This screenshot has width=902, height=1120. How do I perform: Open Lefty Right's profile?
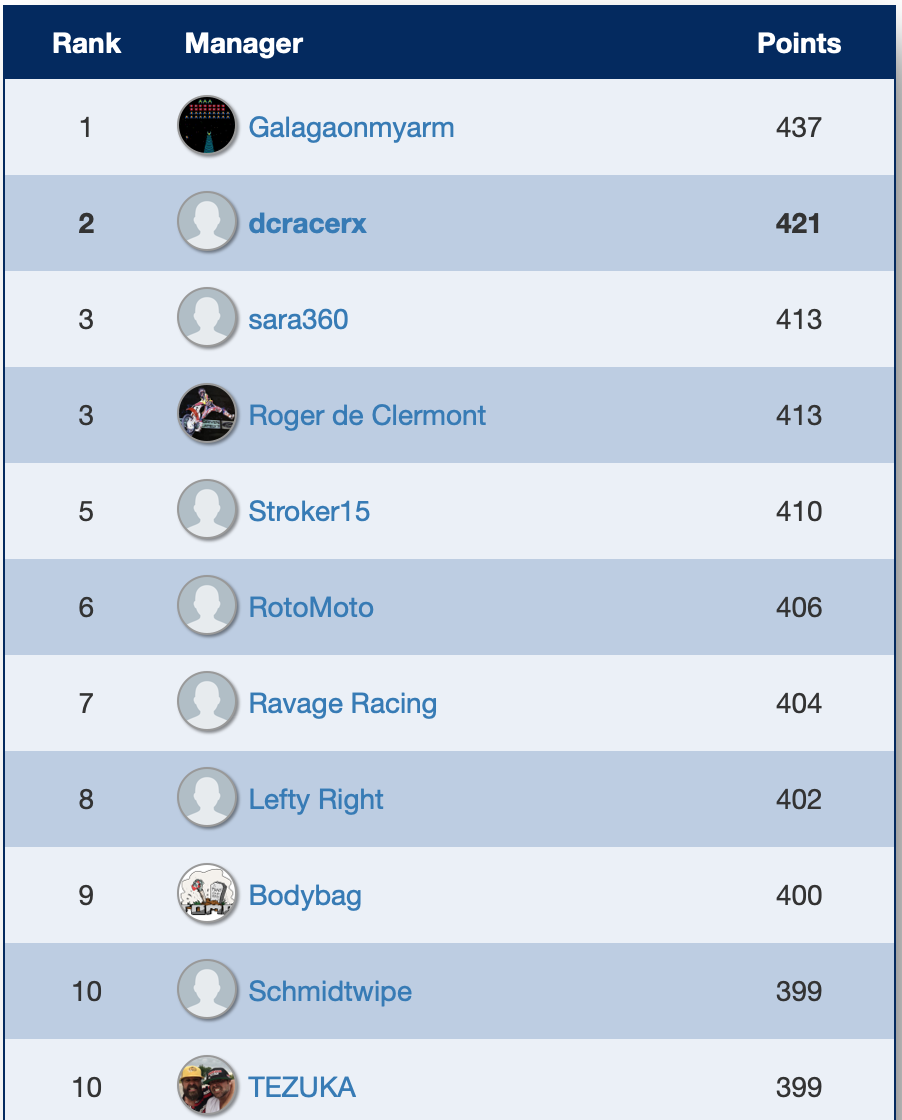coord(316,800)
